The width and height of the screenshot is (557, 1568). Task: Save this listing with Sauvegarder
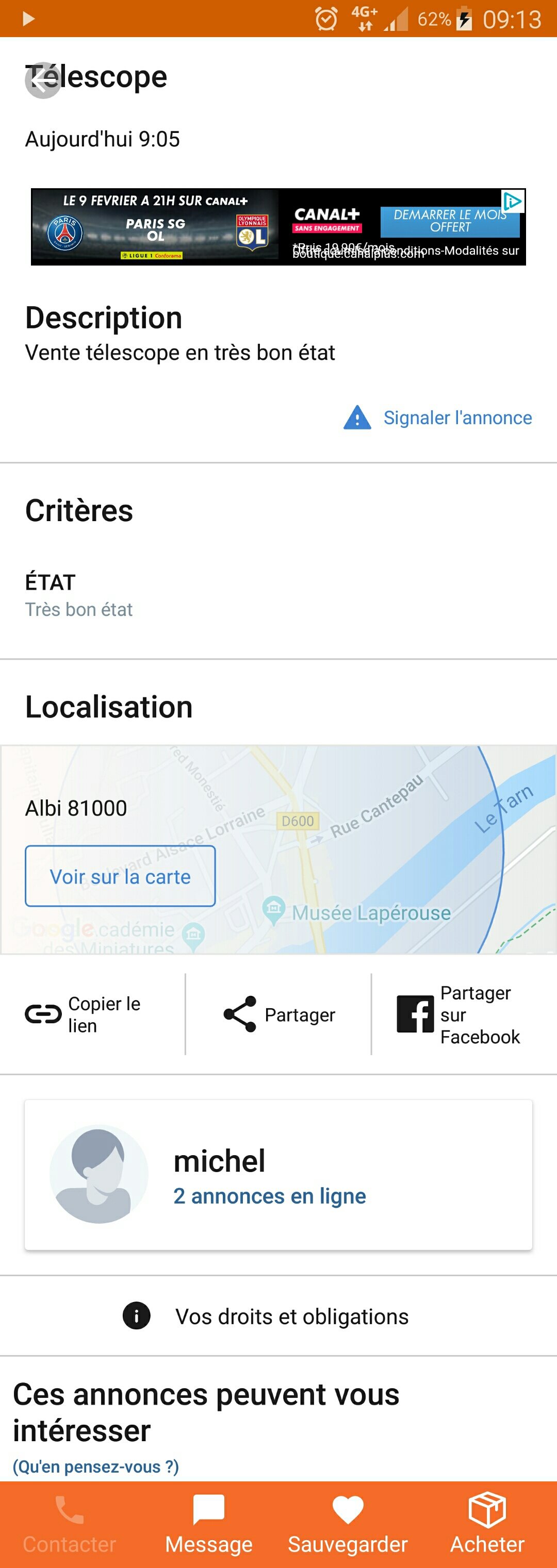click(348, 1525)
